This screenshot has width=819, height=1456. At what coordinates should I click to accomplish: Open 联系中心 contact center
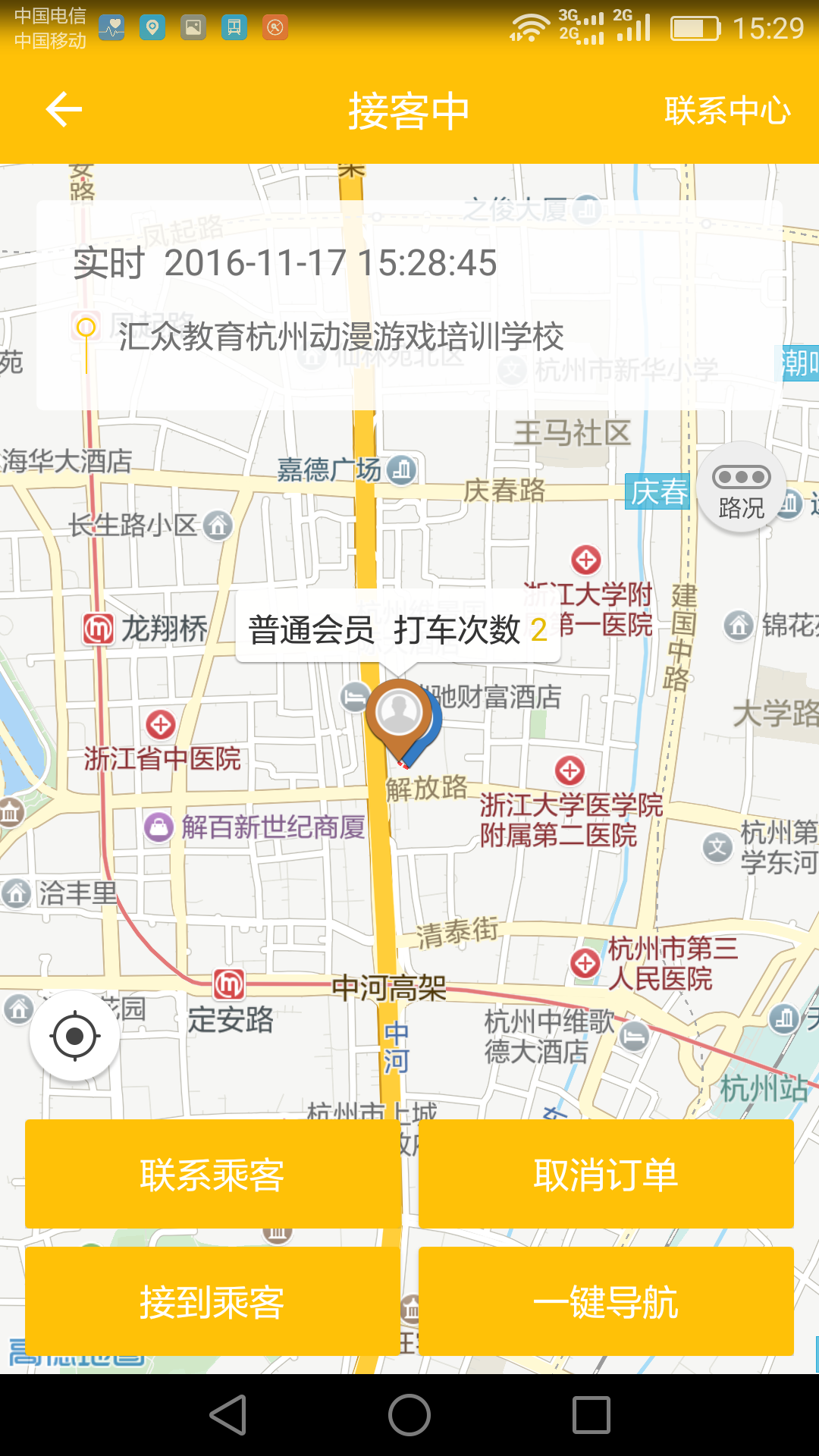[726, 111]
